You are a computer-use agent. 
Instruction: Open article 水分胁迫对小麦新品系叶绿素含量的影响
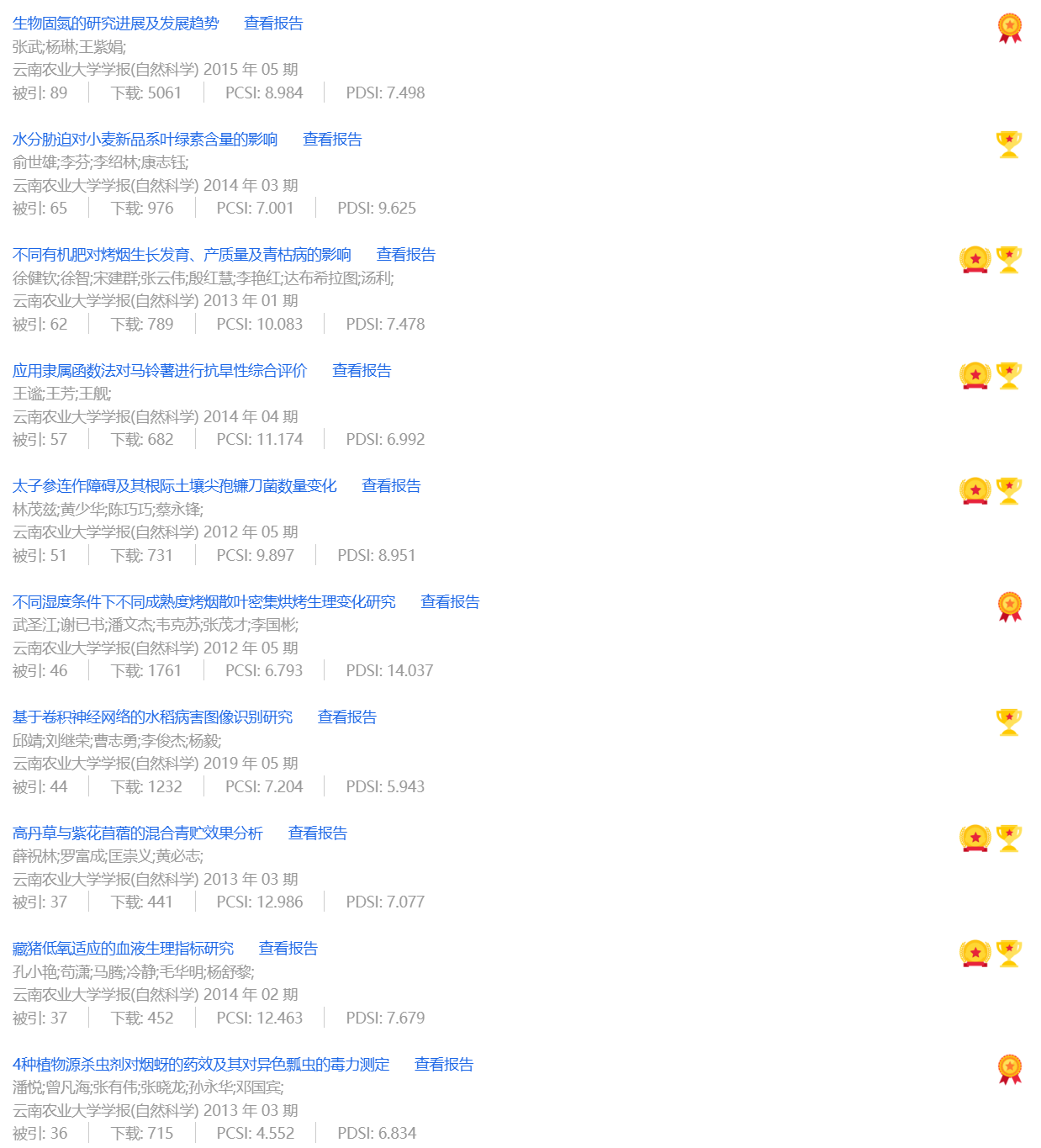pyautogui.click(x=145, y=140)
